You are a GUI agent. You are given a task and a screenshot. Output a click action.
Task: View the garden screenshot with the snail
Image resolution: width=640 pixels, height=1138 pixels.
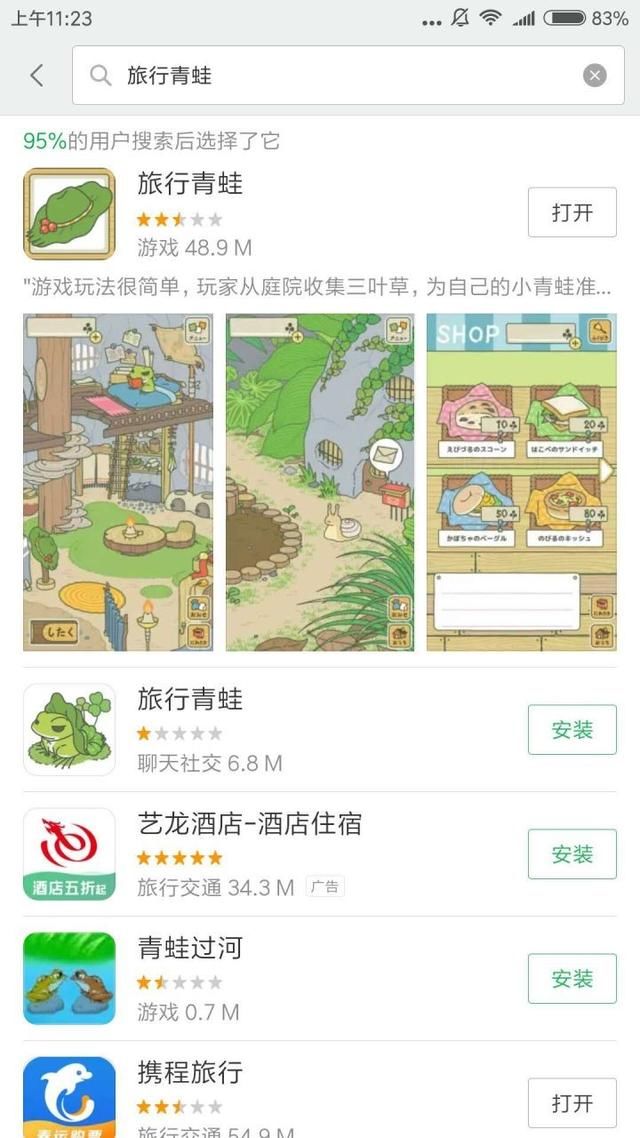coord(320,482)
